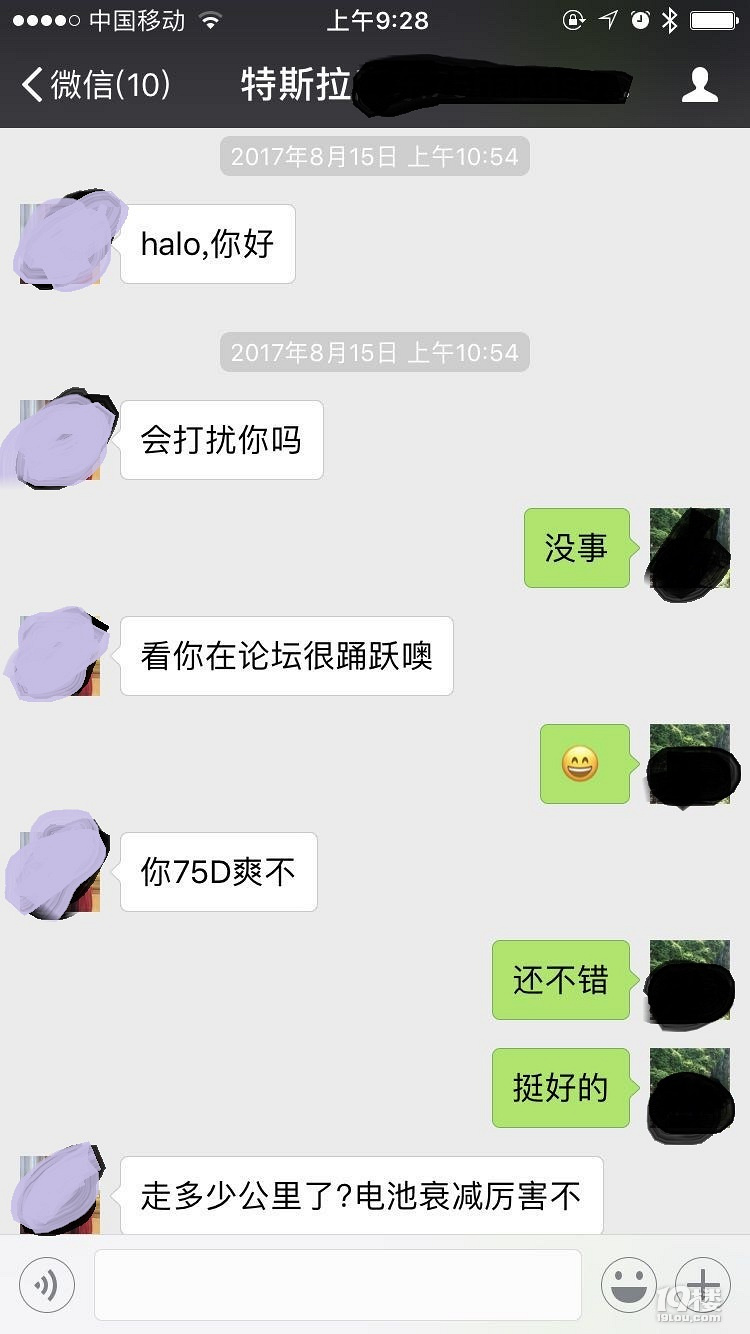The height and width of the screenshot is (1334, 750).
Task: Tap your avatar beside the 没事 reply
Action: (x=690, y=550)
